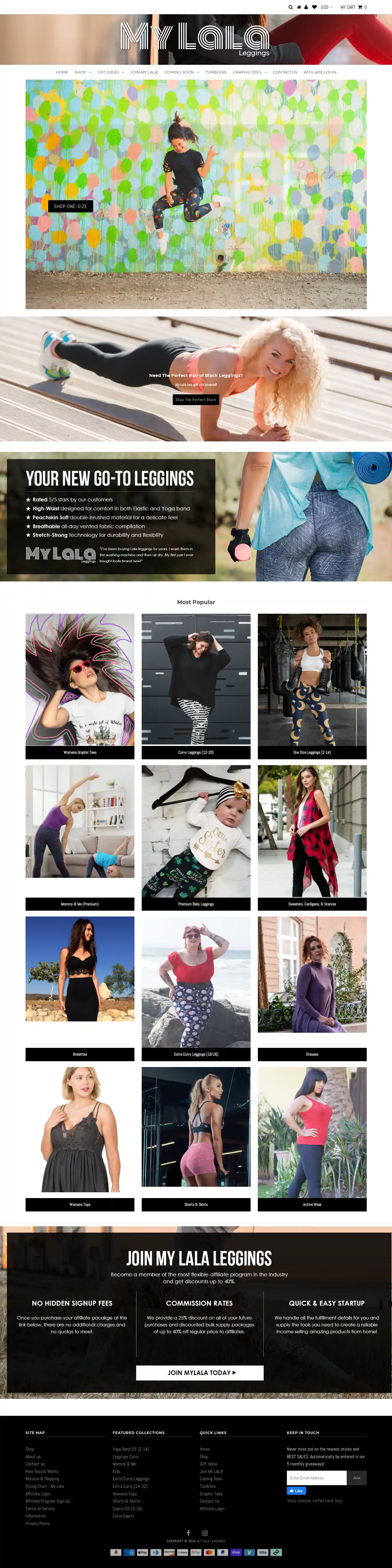Expand the Shop menu
392x1568 pixels.
83,72
